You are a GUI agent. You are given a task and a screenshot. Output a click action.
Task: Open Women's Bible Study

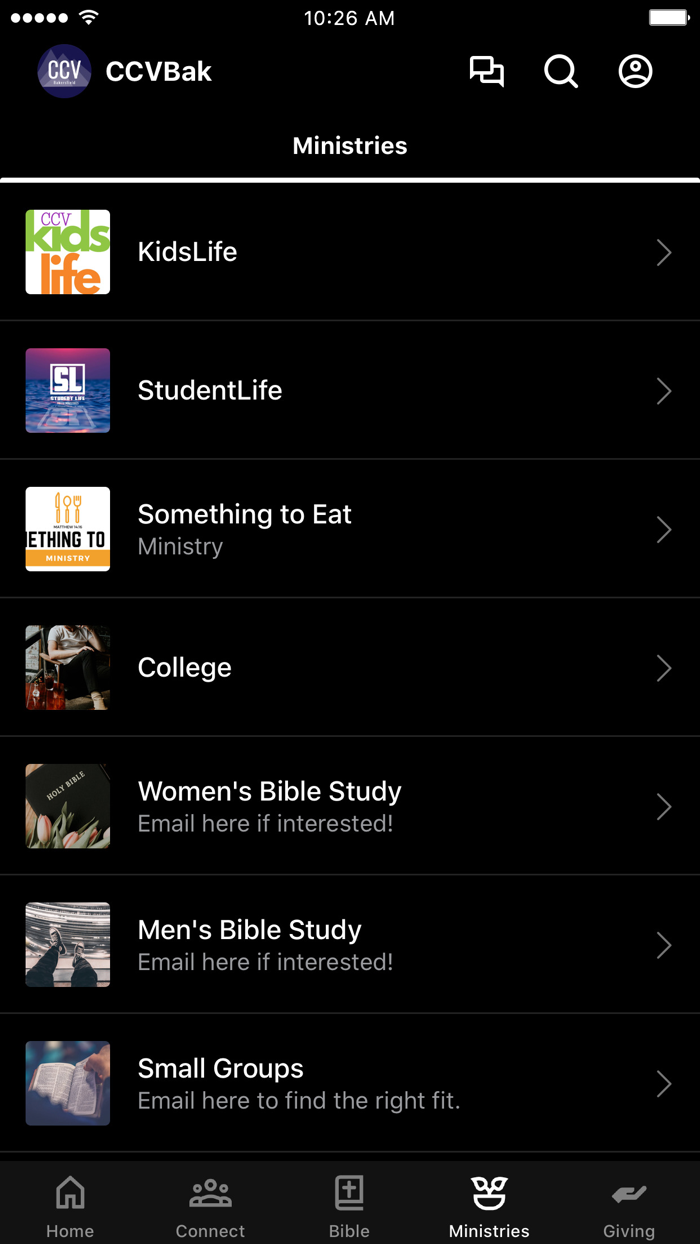(350, 806)
